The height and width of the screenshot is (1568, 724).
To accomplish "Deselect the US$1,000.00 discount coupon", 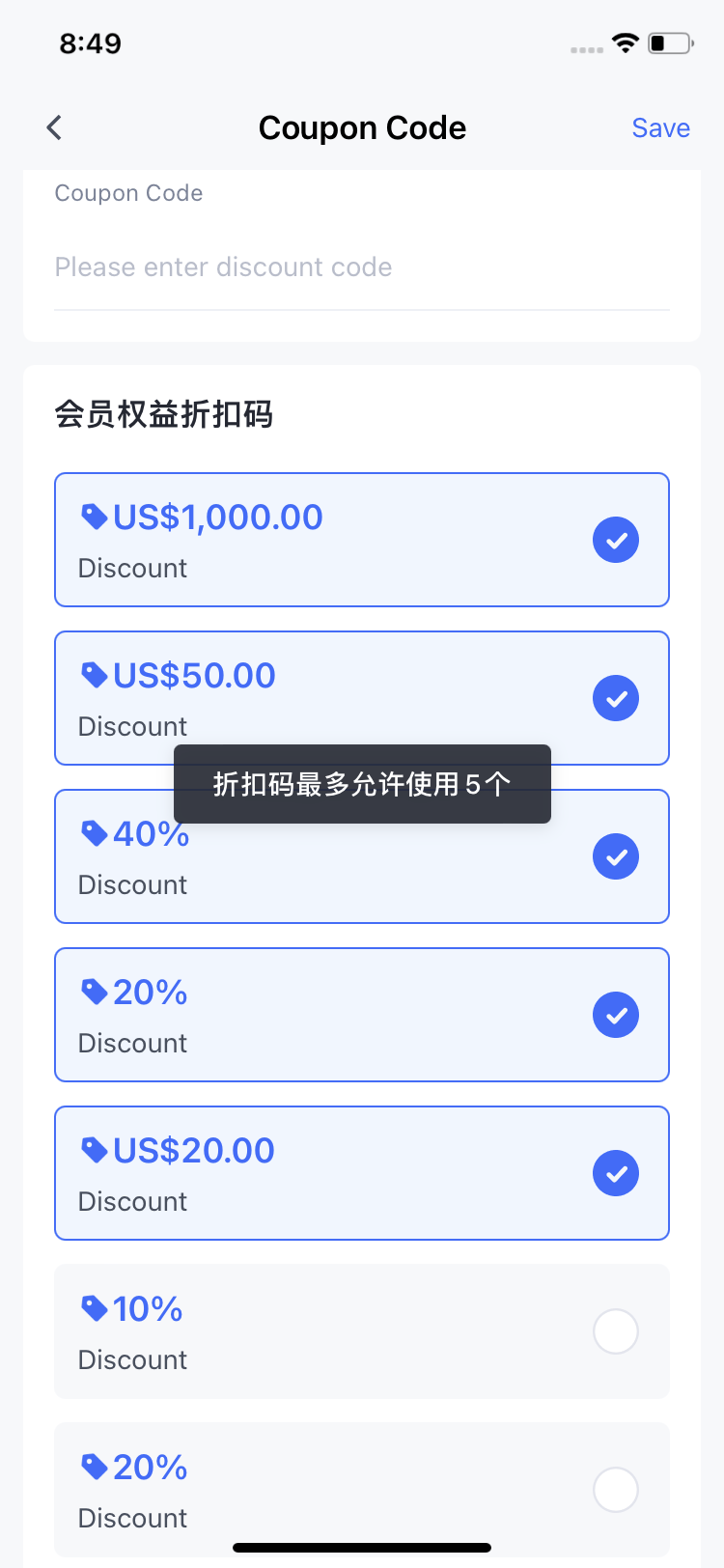I will click(616, 540).
